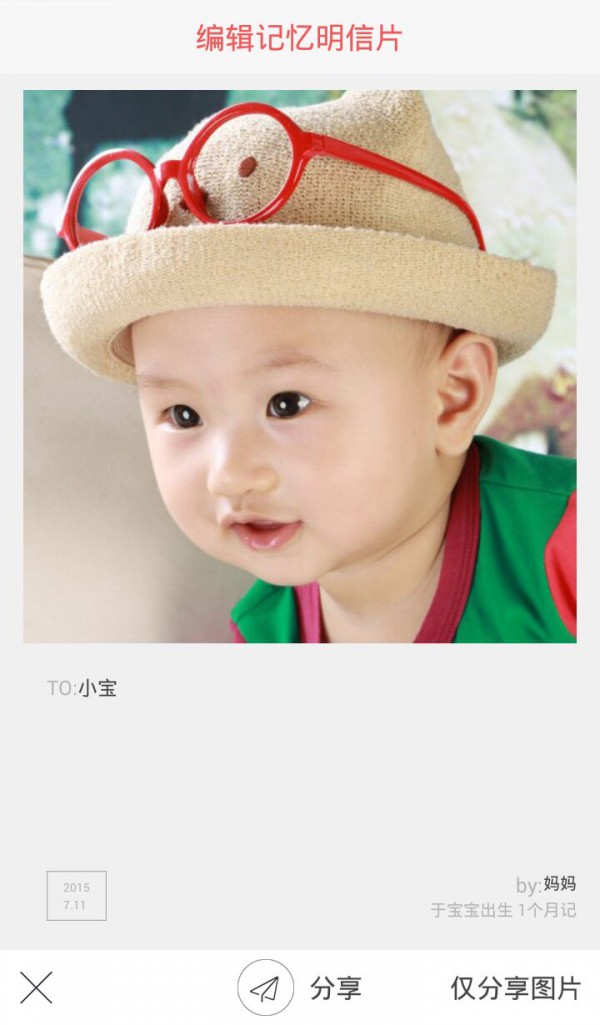Choose 仅分享图片 to share only the picture
The height and width of the screenshot is (1025, 600).
[515, 988]
